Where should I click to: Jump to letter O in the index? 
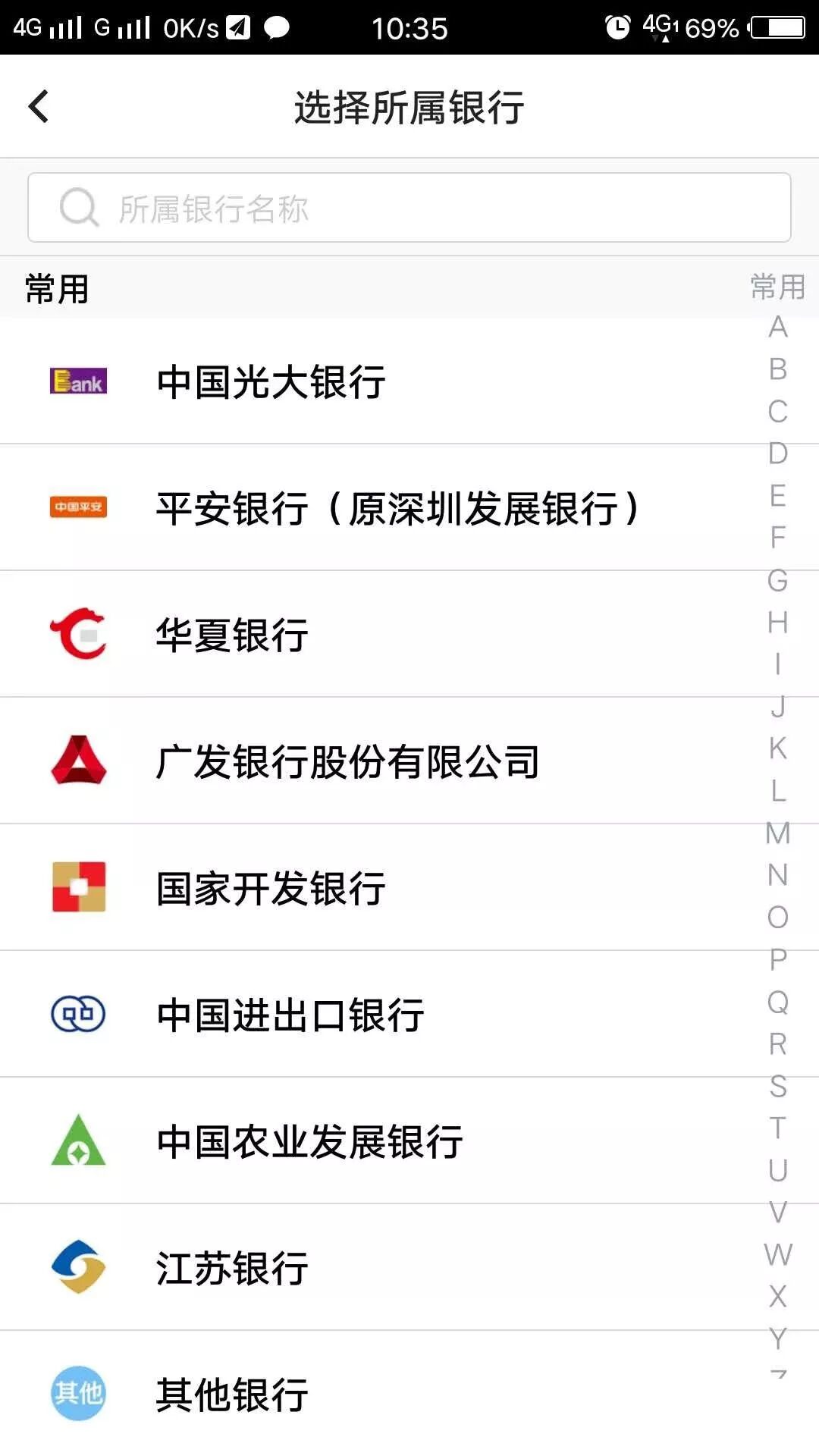(778, 918)
